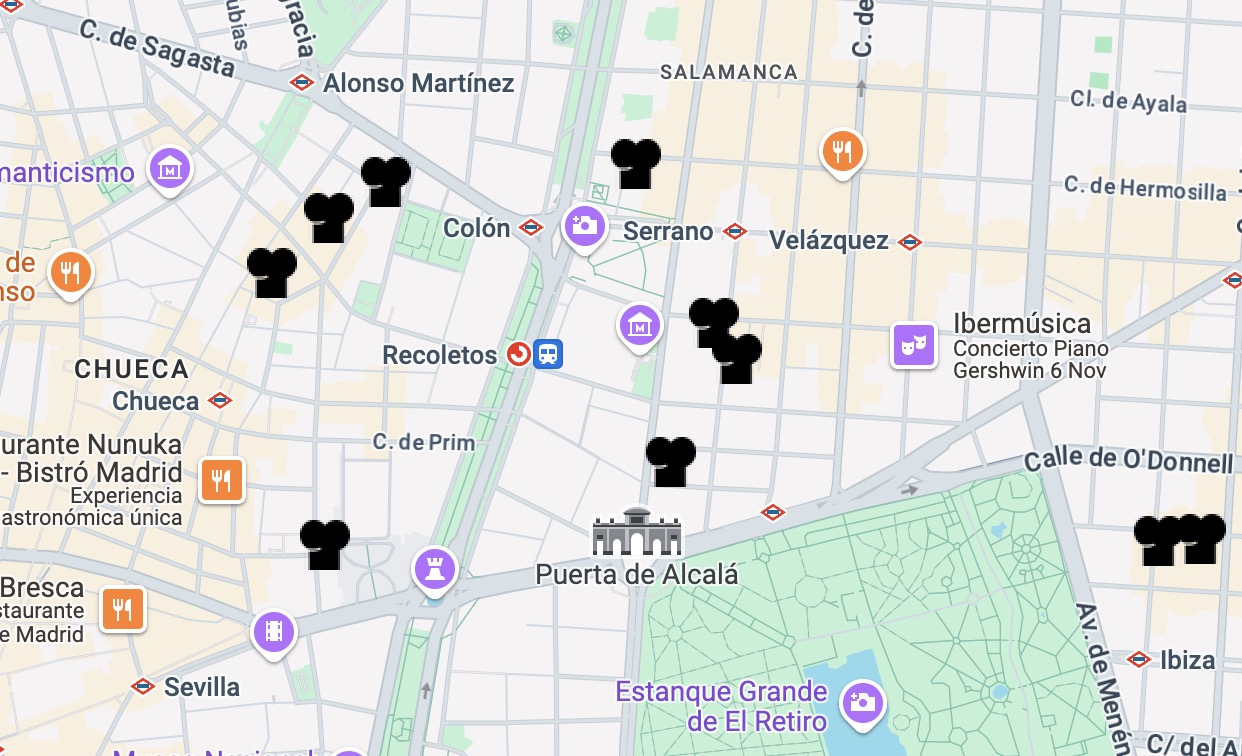Select the Alonso Martínez metro station icon
1242x756 pixels.
[x=302, y=82]
